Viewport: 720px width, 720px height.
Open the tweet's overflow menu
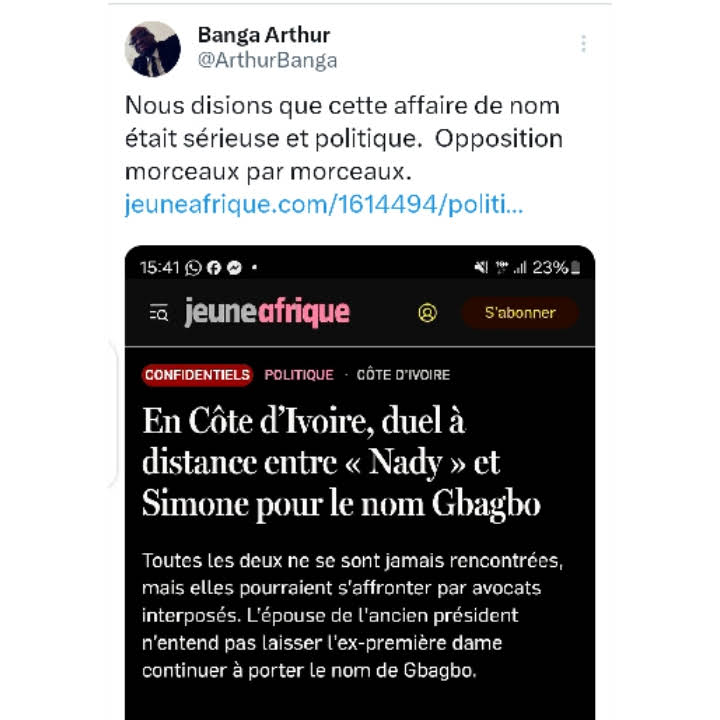coord(583,44)
